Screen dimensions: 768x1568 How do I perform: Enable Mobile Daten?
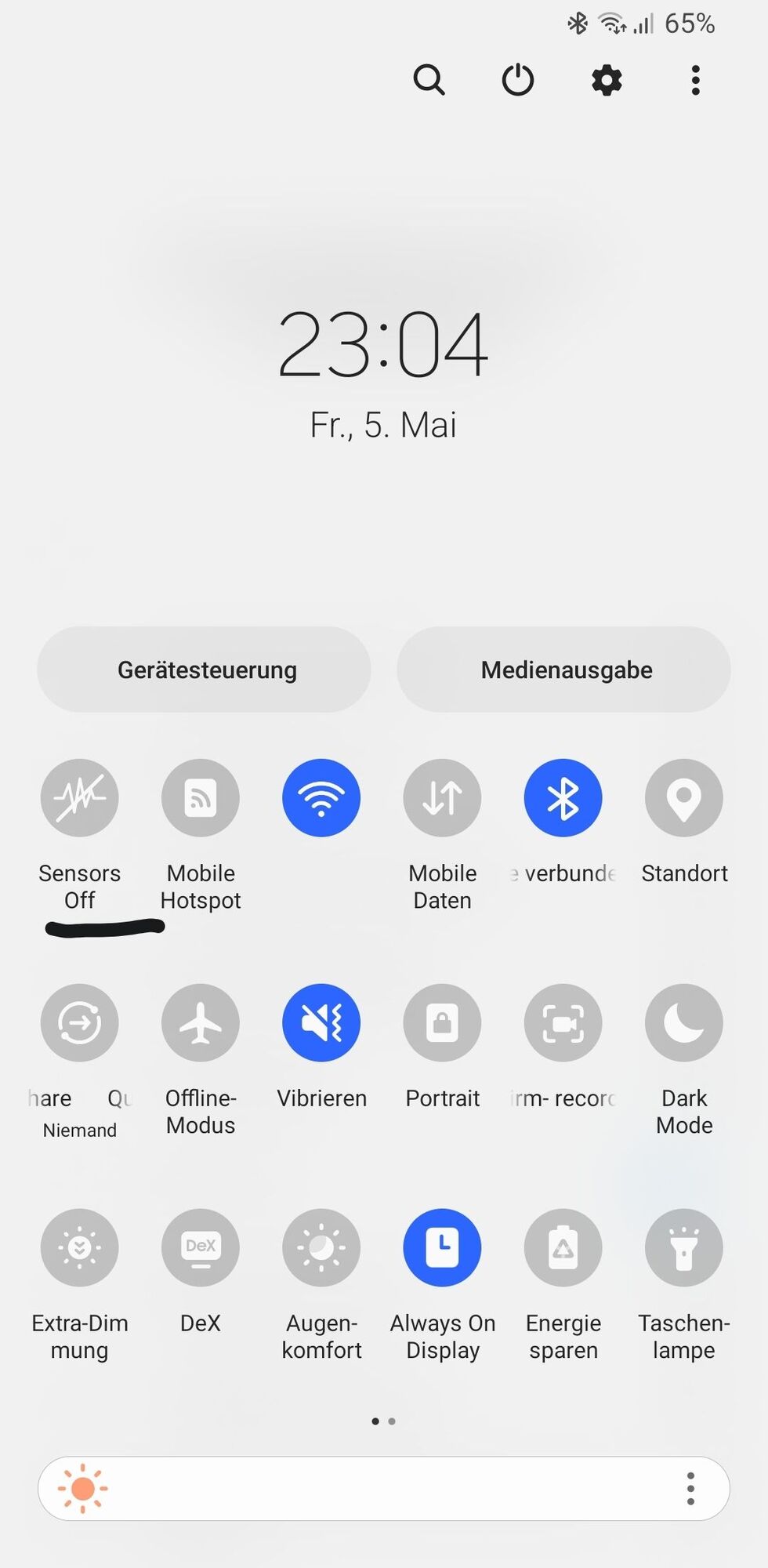click(442, 798)
